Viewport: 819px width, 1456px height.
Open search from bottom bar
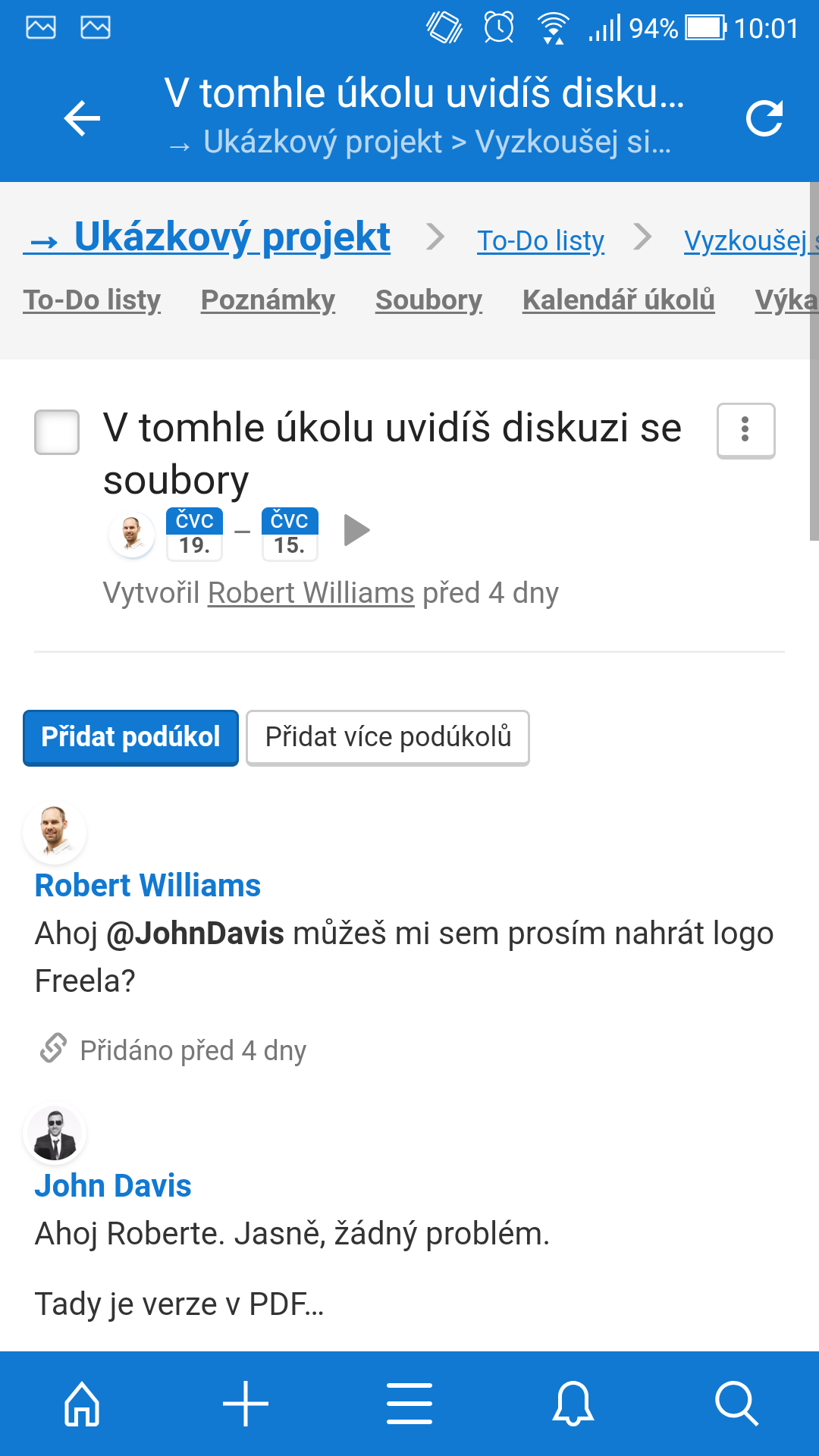coord(736,1404)
